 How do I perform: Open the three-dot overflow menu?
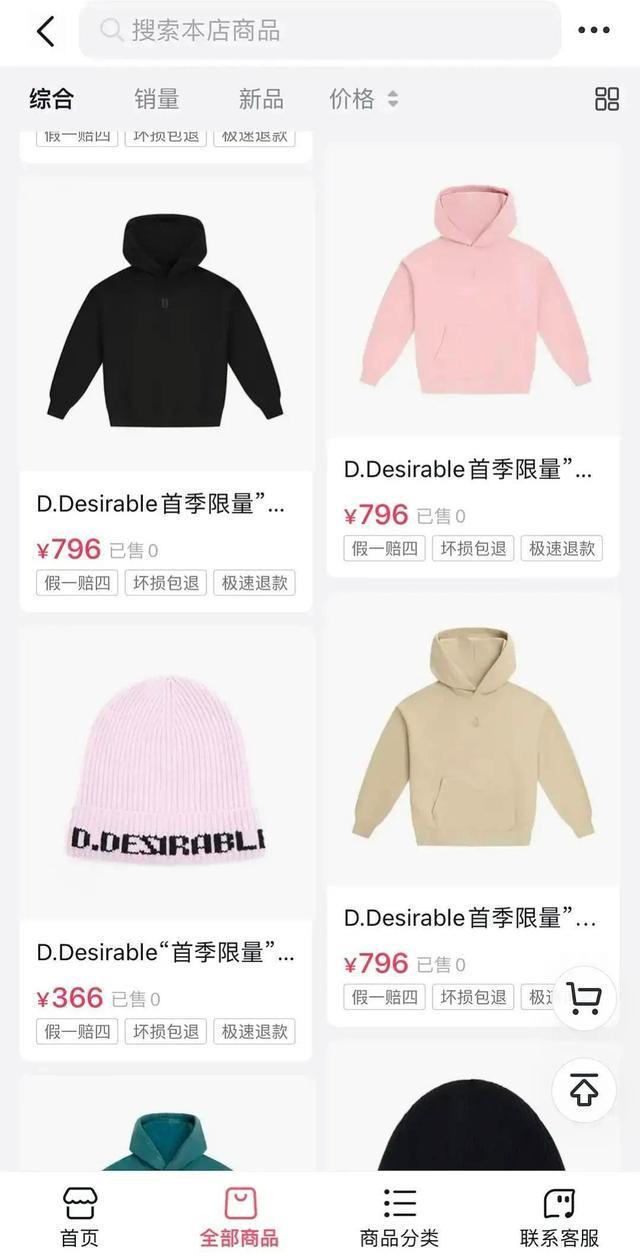[x=593, y=31]
